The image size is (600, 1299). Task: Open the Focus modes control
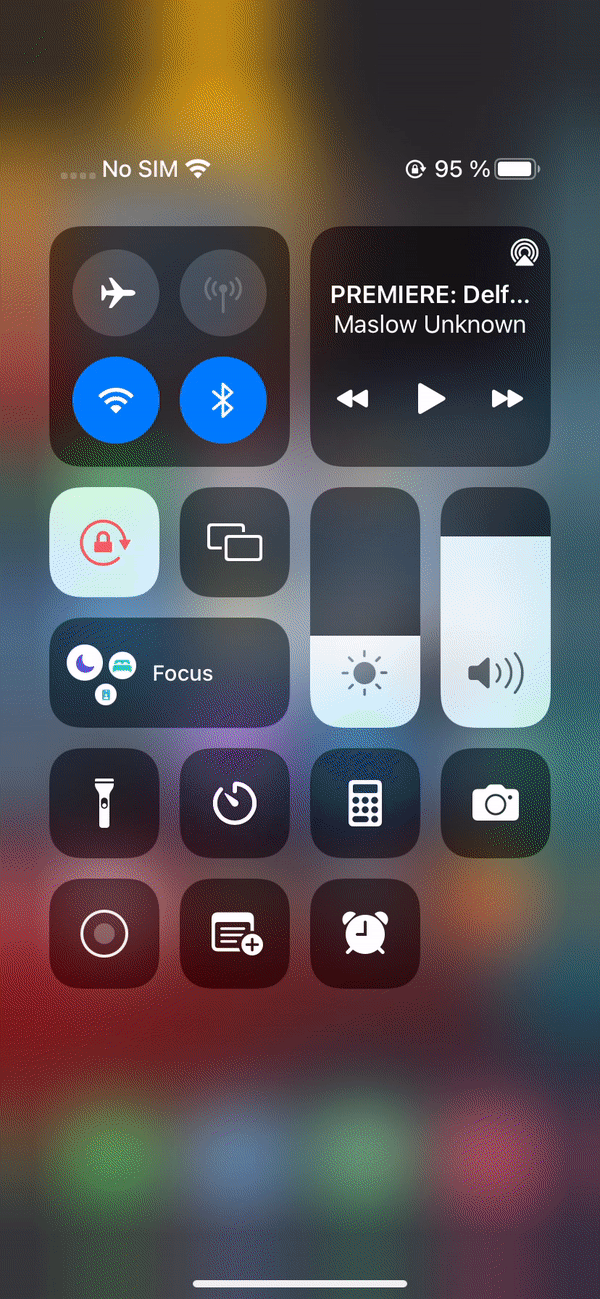tap(169, 672)
